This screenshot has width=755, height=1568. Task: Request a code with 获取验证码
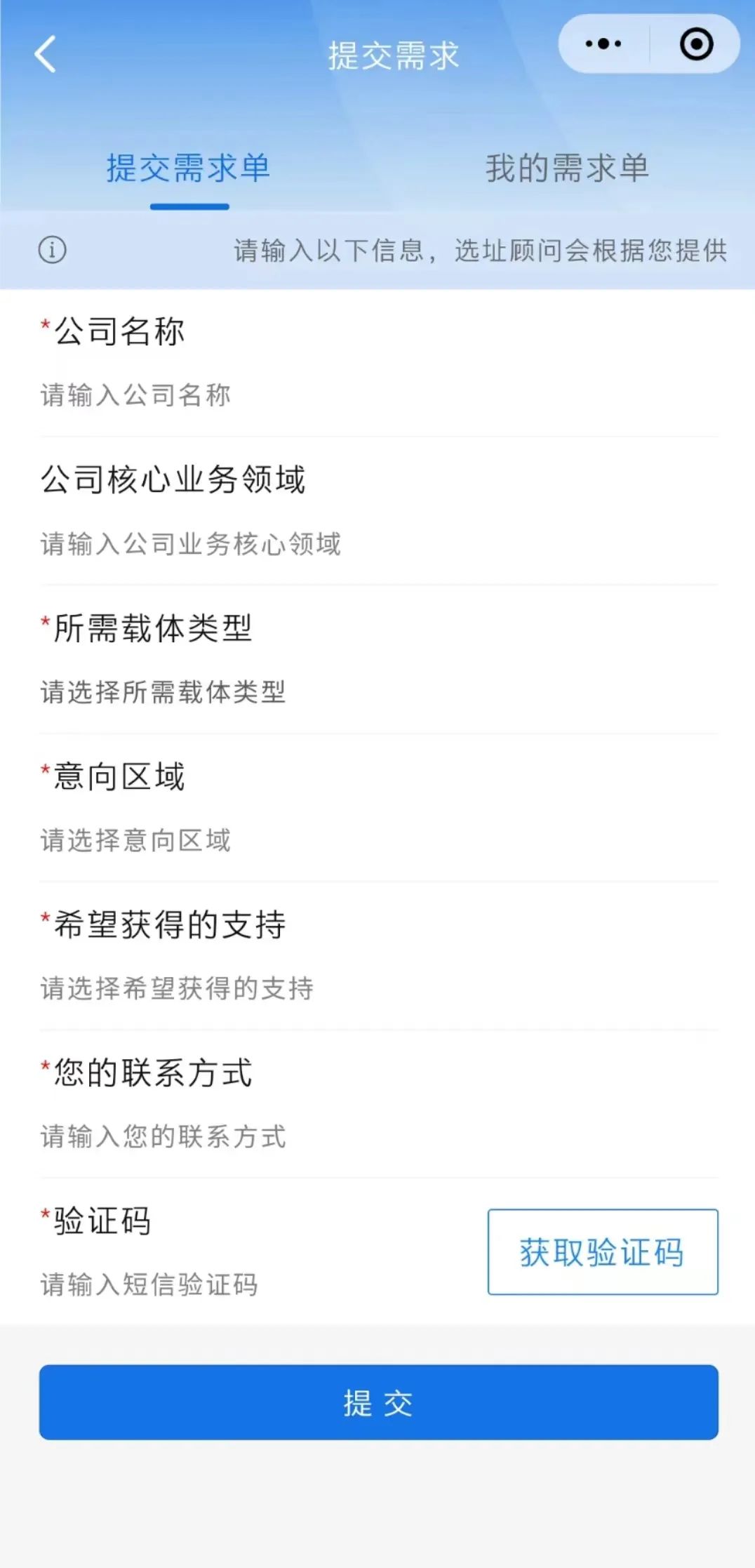pos(603,1252)
